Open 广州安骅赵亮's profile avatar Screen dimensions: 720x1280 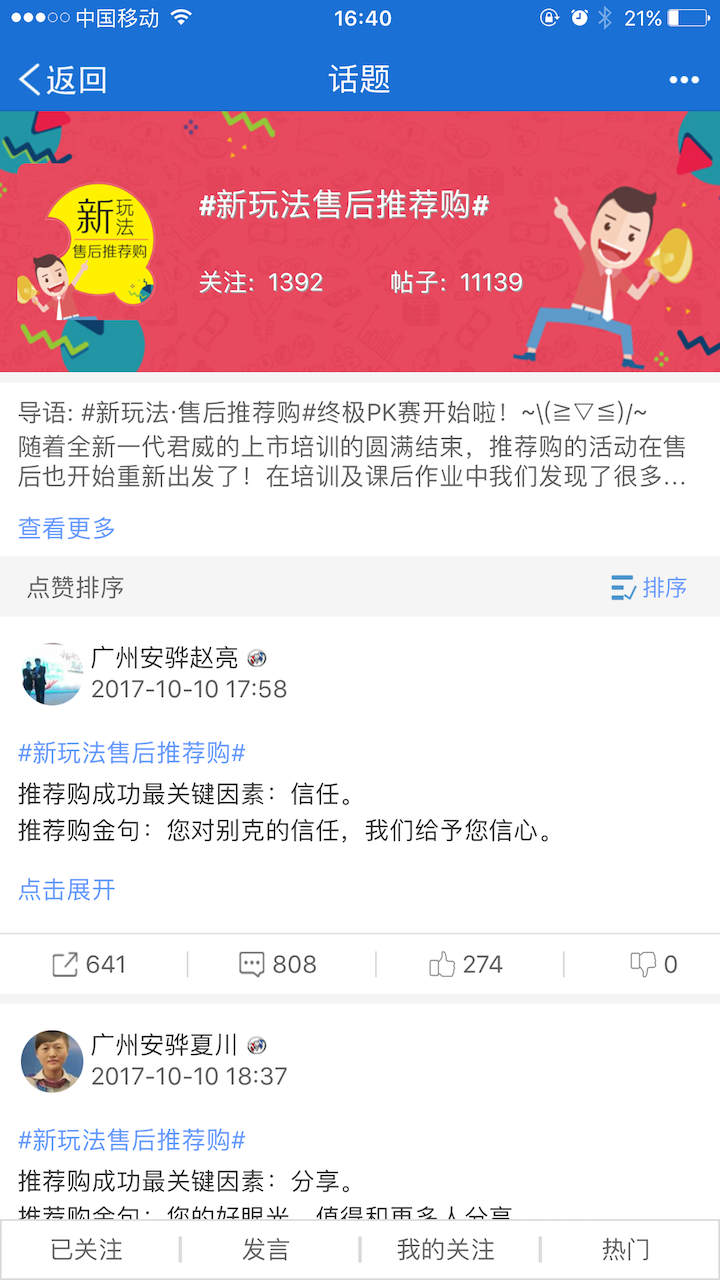point(51,674)
